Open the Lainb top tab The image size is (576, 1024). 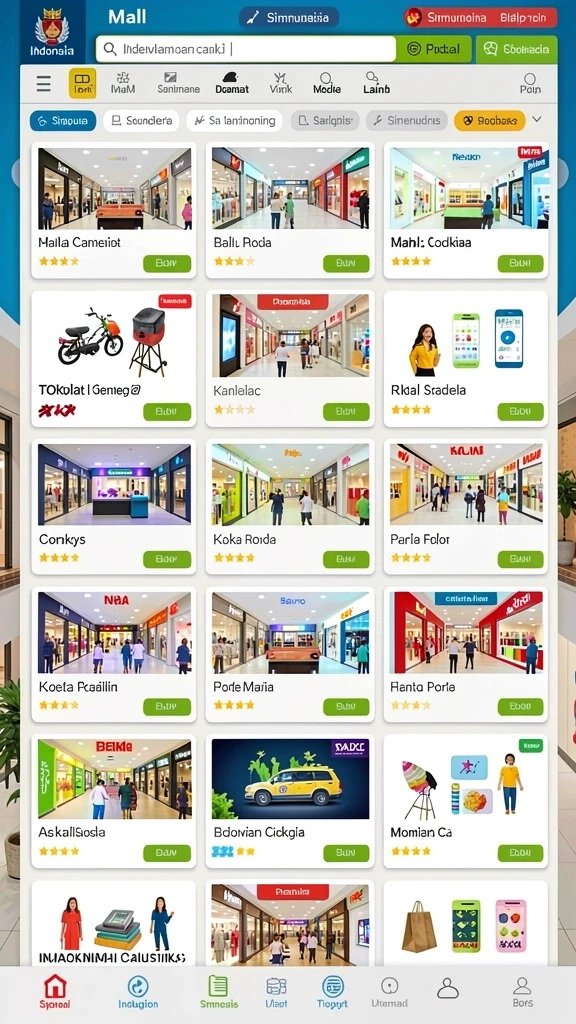click(x=376, y=83)
